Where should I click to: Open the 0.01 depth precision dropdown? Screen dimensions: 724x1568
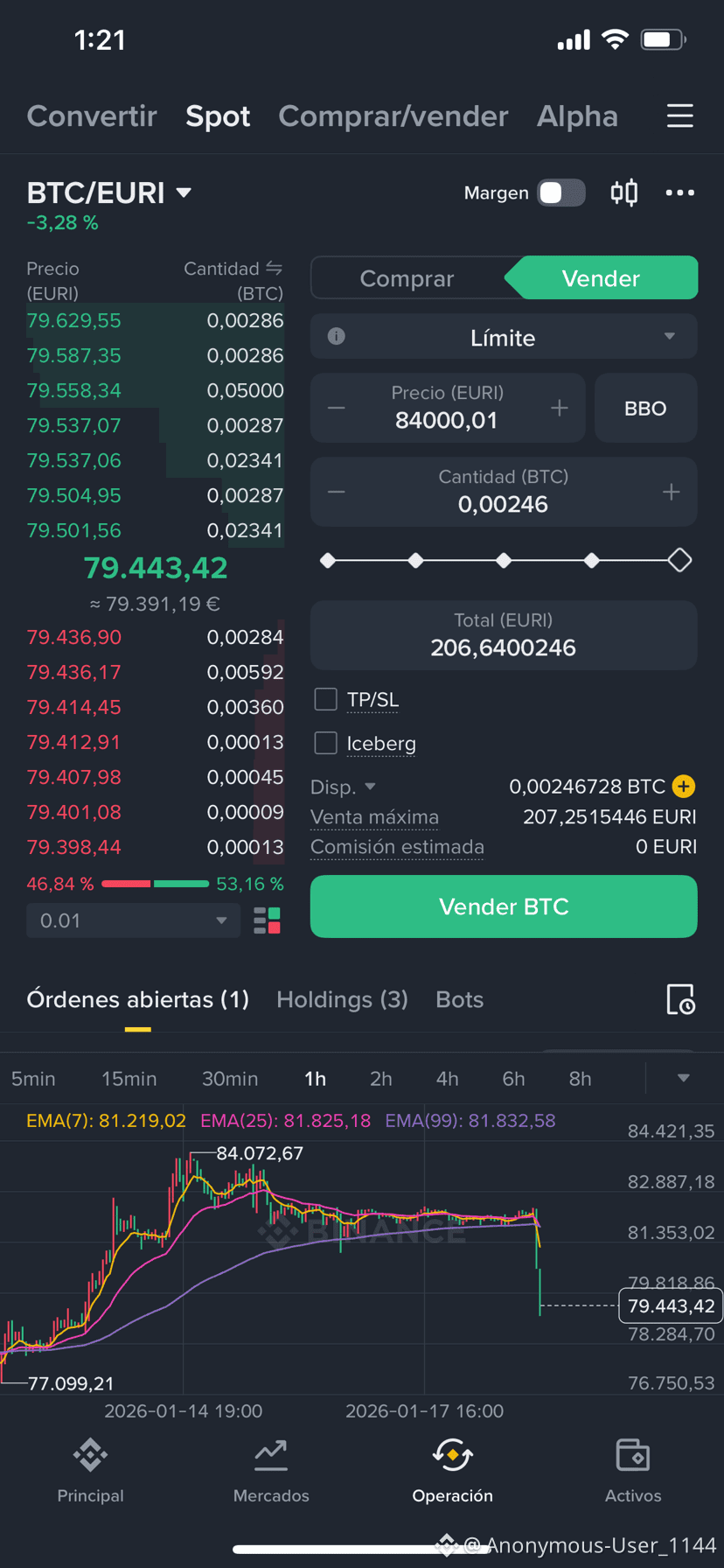[x=133, y=920]
